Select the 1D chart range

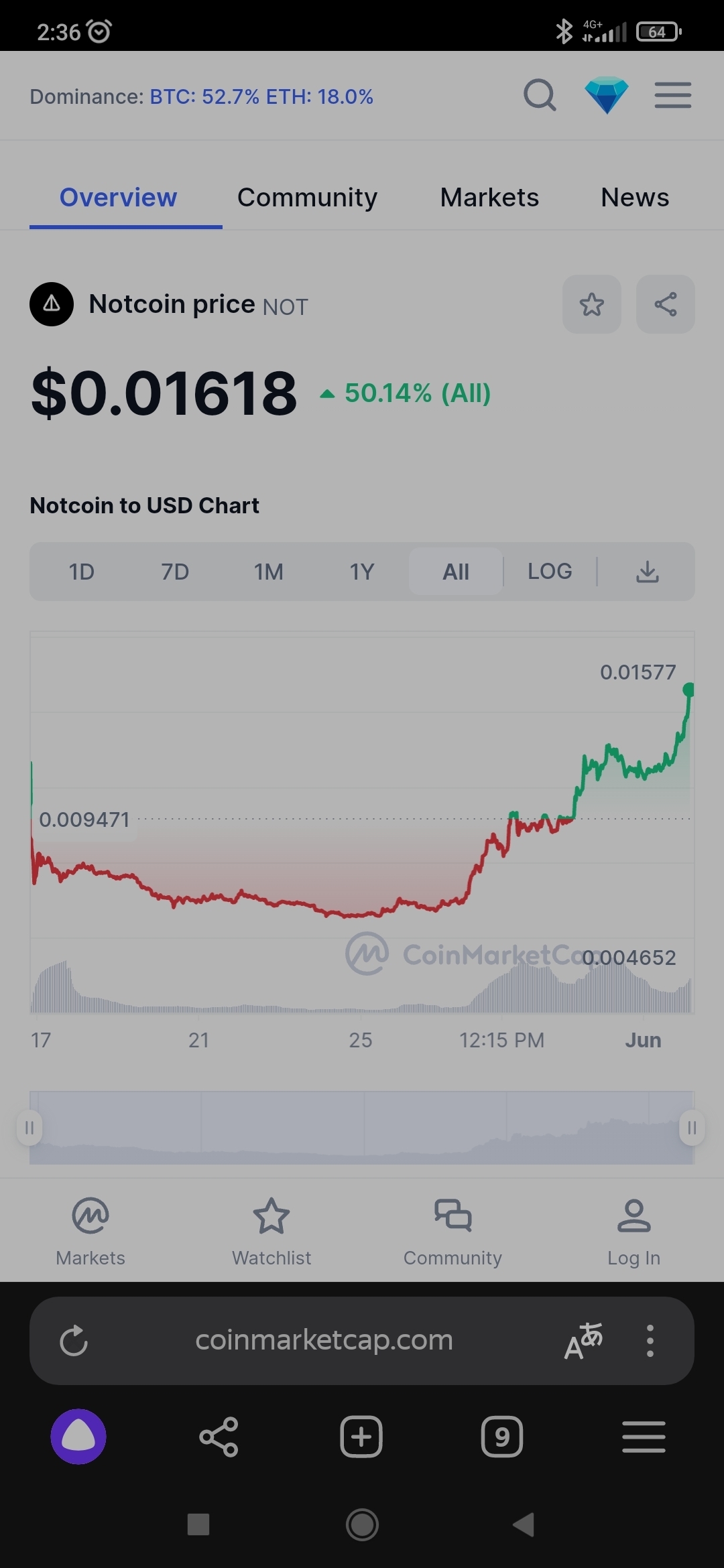pos(82,572)
